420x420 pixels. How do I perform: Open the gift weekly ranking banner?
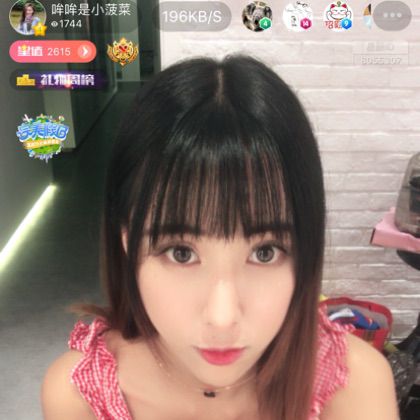click(x=58, y=80)
